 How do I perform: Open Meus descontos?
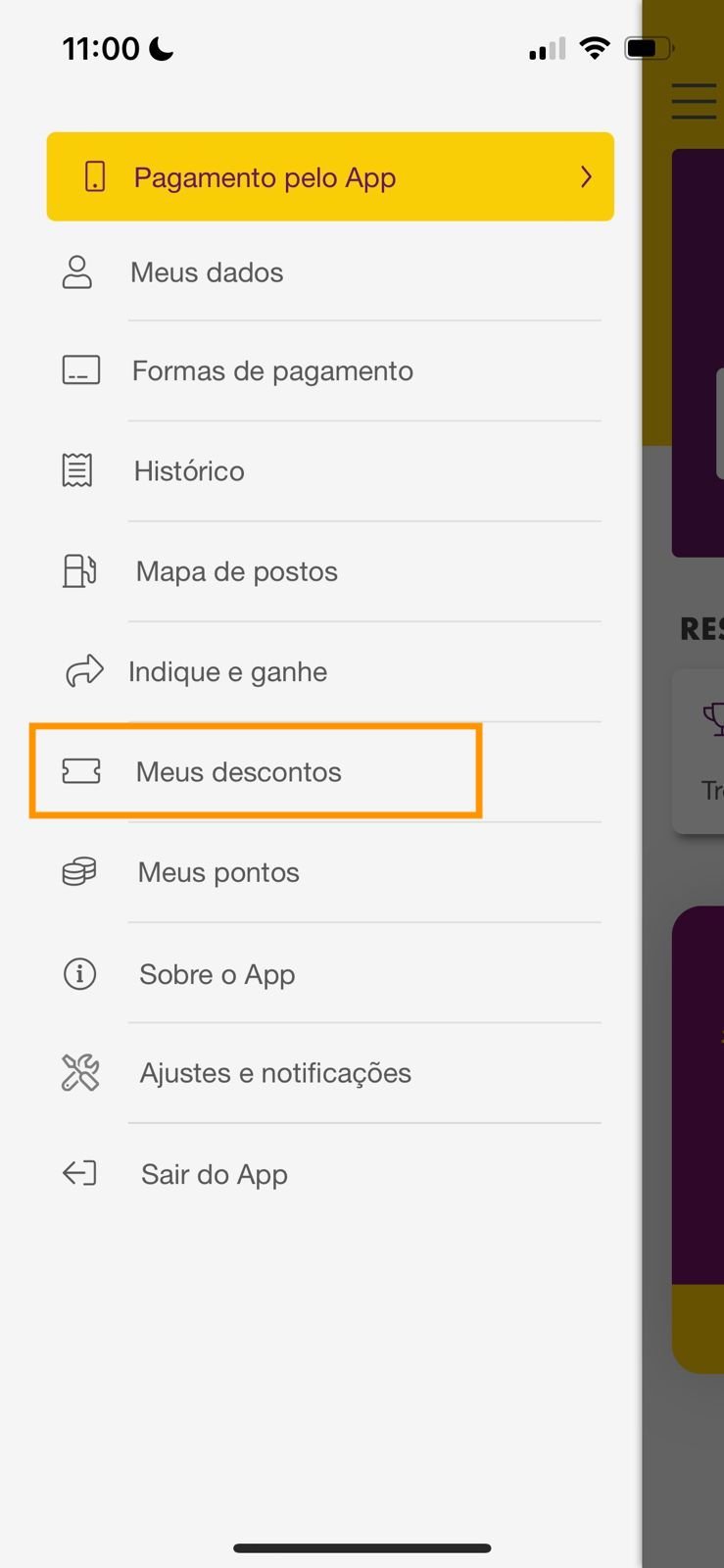[x=330, y=772]
